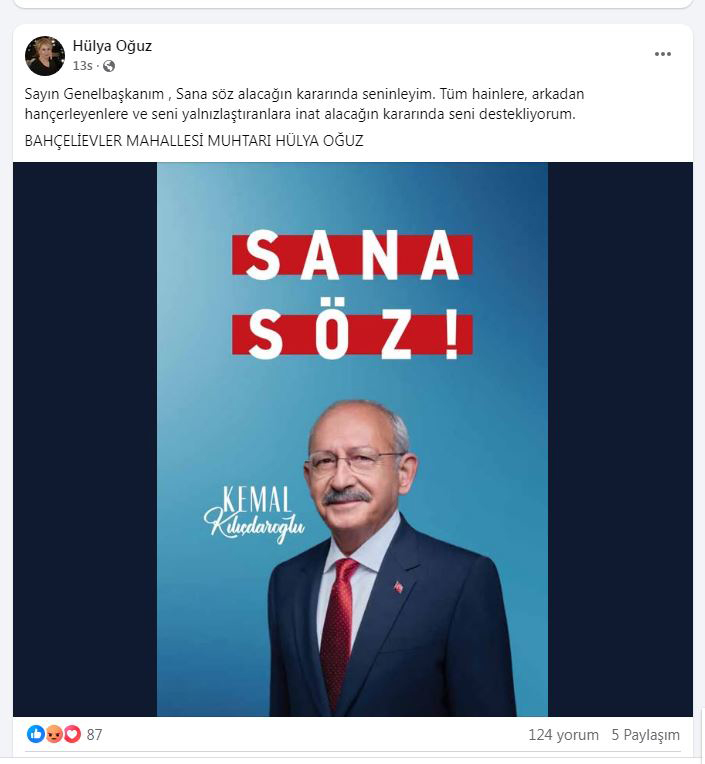View the 5 Paylaşım shares
The width and height of the screenshot is (705, 764).
[645, 734]
